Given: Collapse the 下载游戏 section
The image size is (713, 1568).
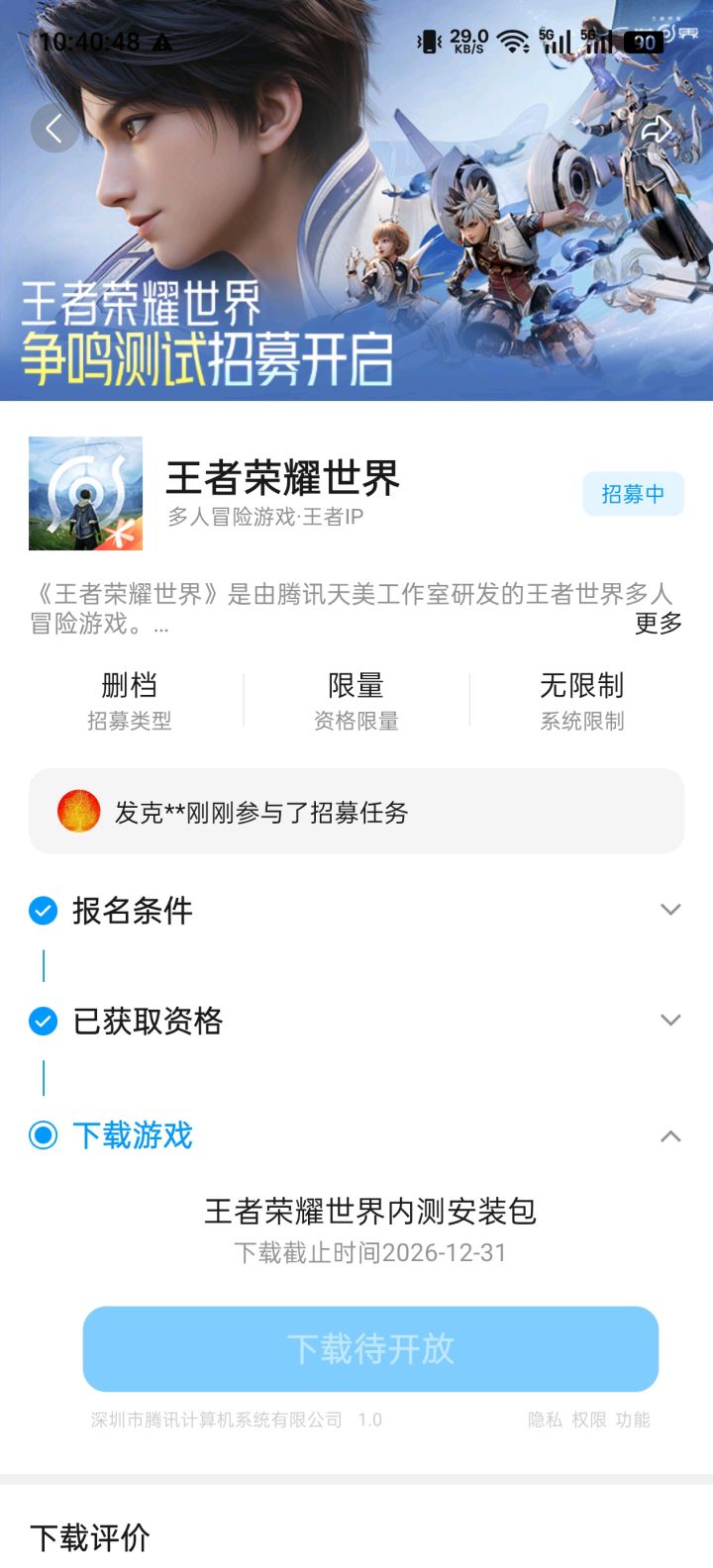Looking at the screenshot, I should [670, 1135].
